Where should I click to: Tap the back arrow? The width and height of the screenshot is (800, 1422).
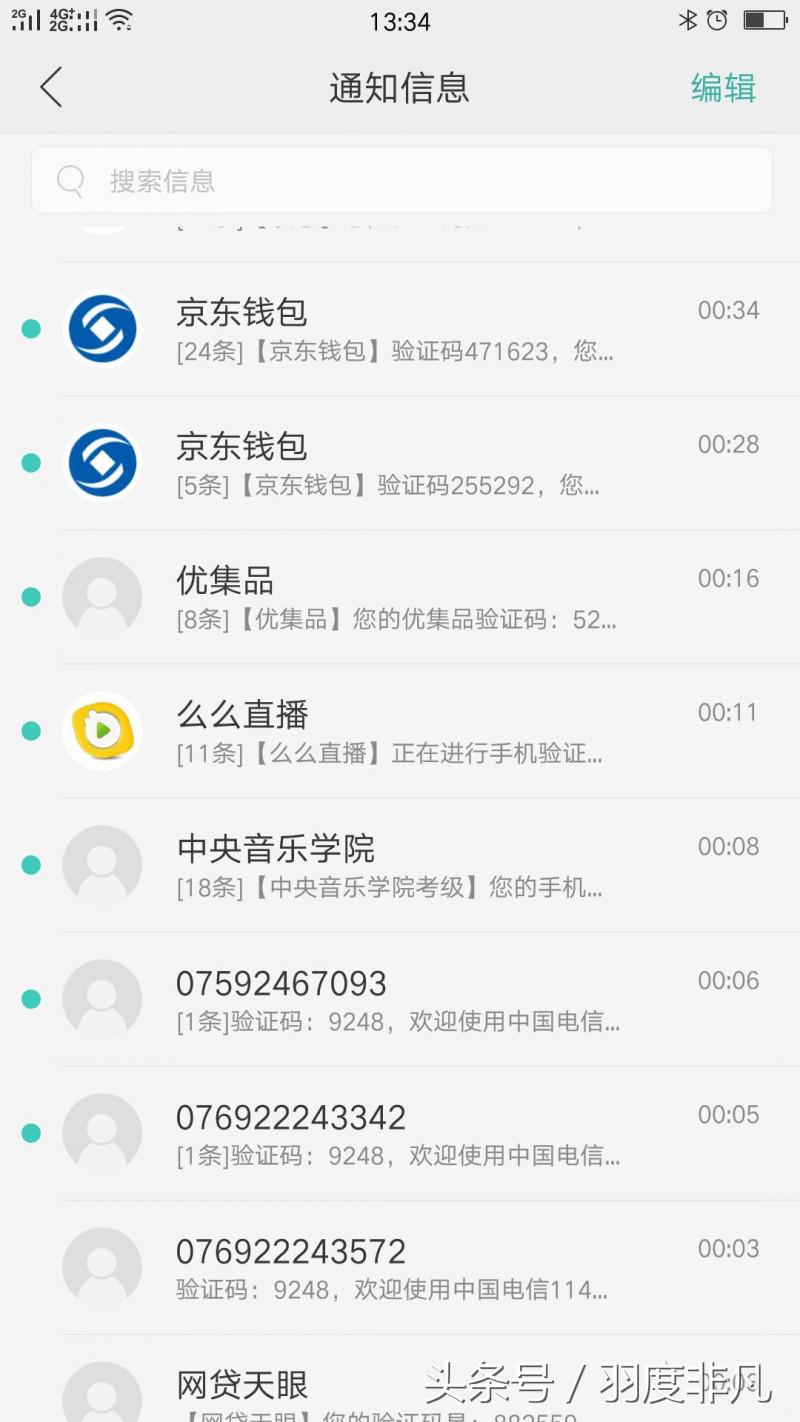pyautogui.click(x=52, y=88)
